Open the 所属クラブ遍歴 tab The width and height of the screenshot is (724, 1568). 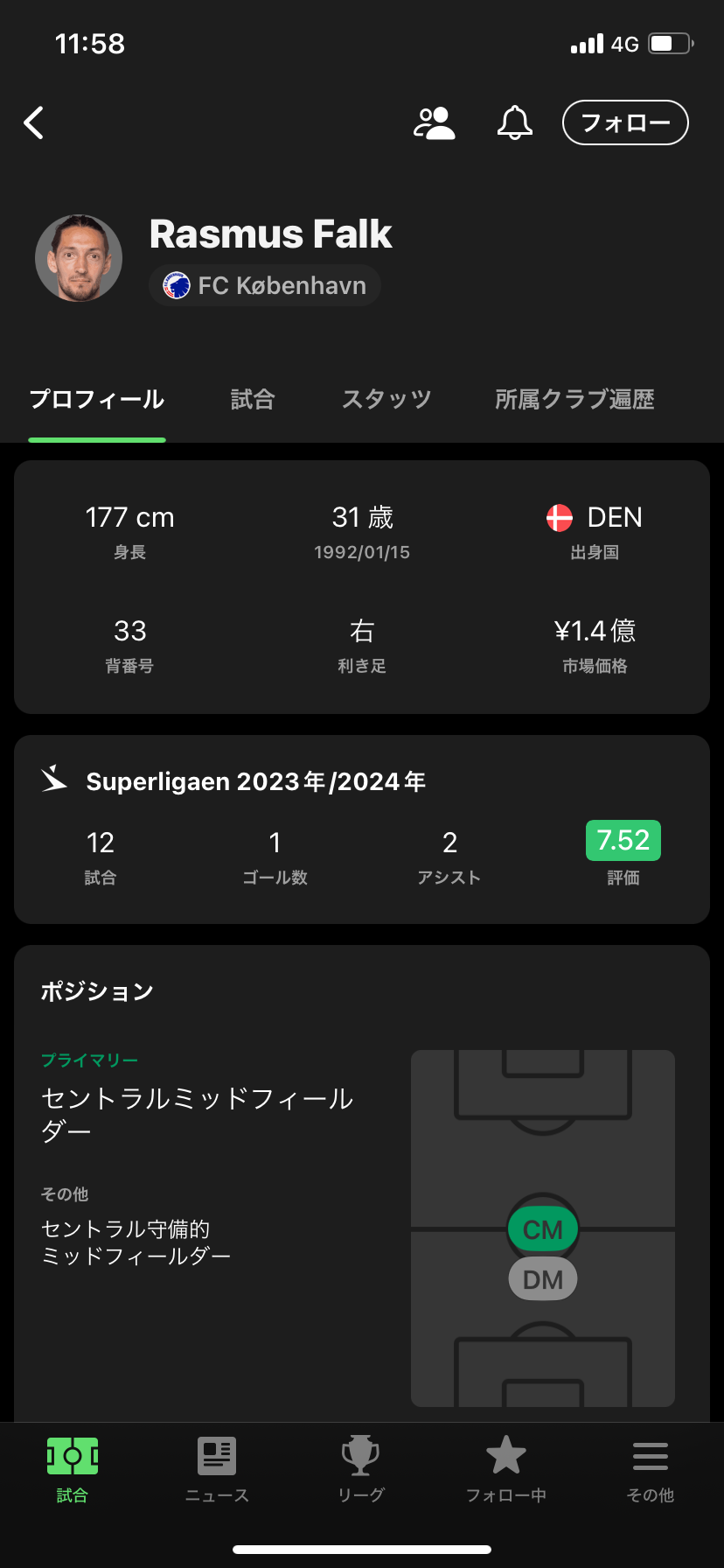click(574, 400)
